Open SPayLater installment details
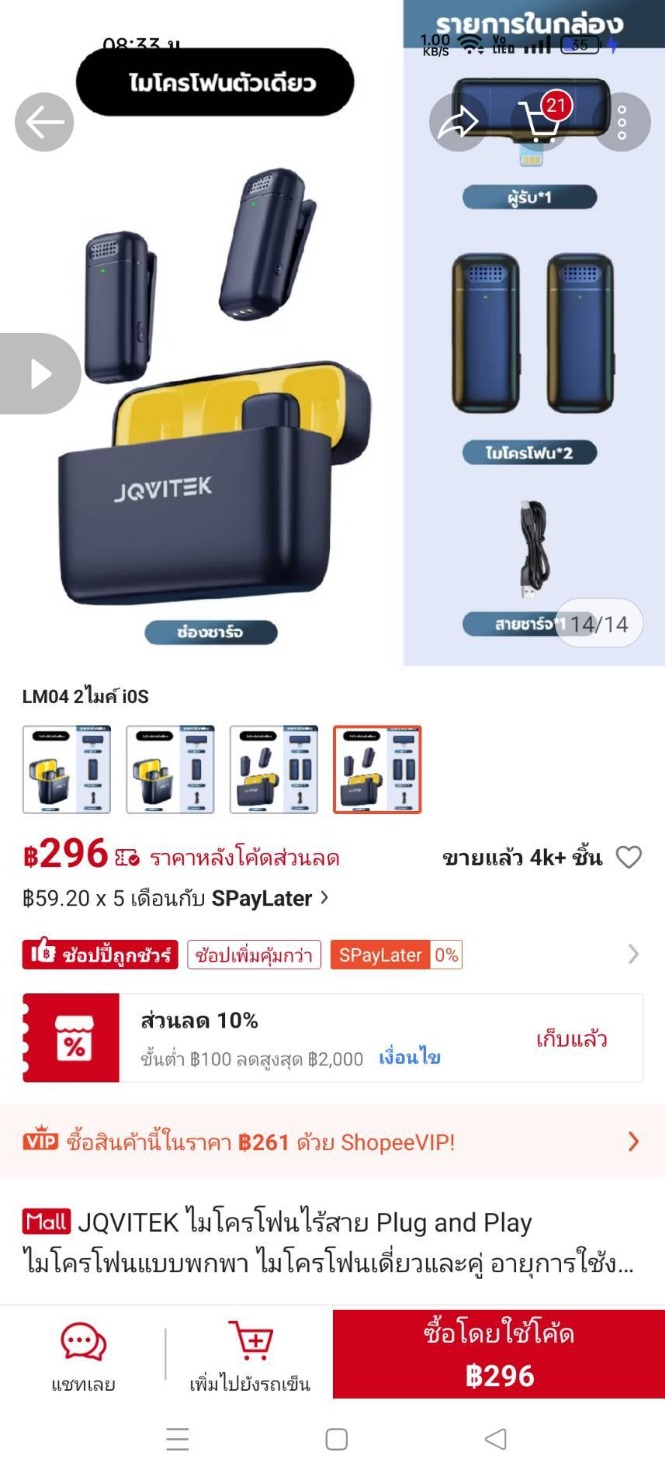 175,898
